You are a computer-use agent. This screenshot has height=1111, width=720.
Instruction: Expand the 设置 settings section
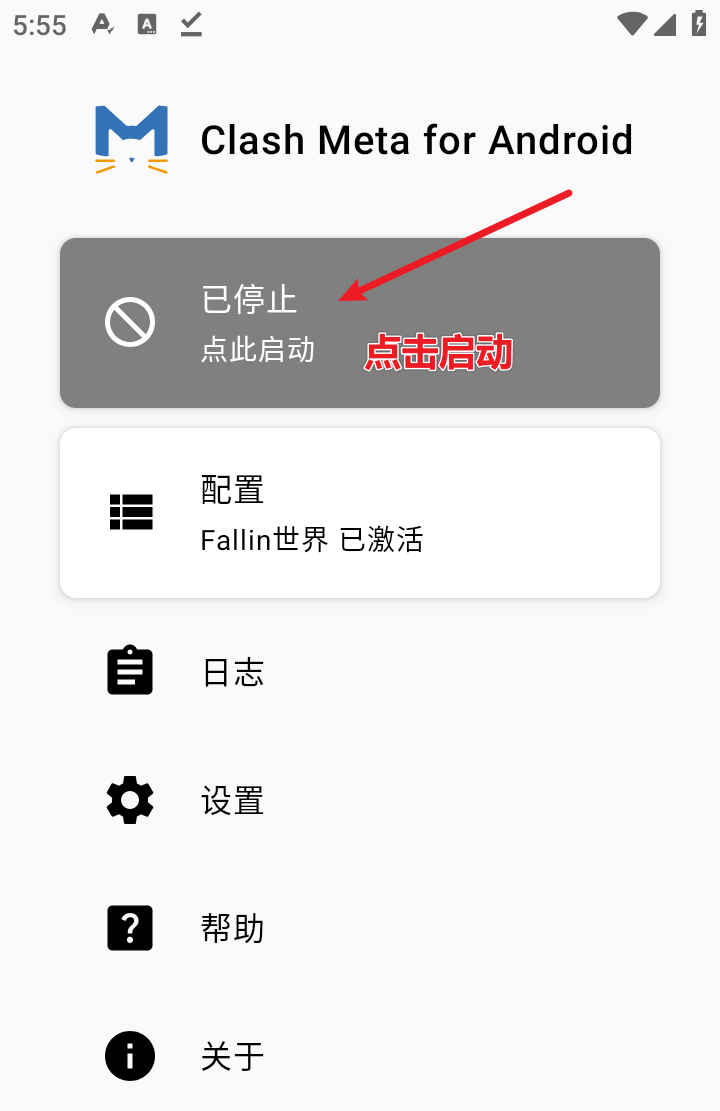(231, 799)
